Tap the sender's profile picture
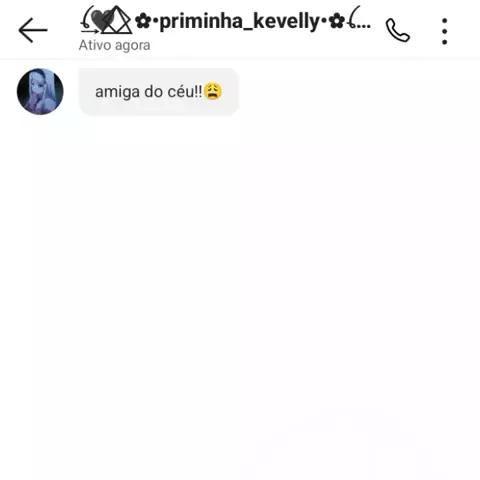The image size is (480, 480). tap(40, 91)
